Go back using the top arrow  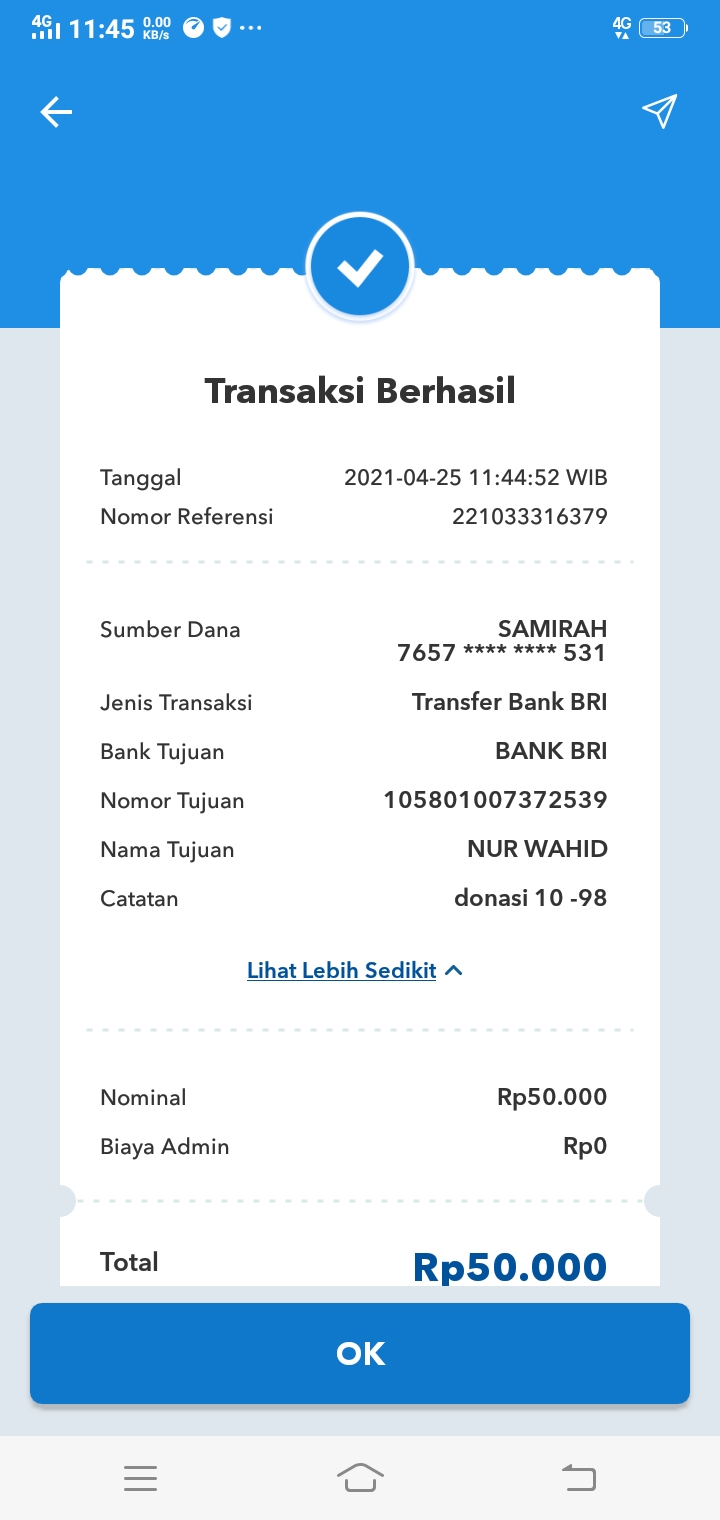pos(56,112)
